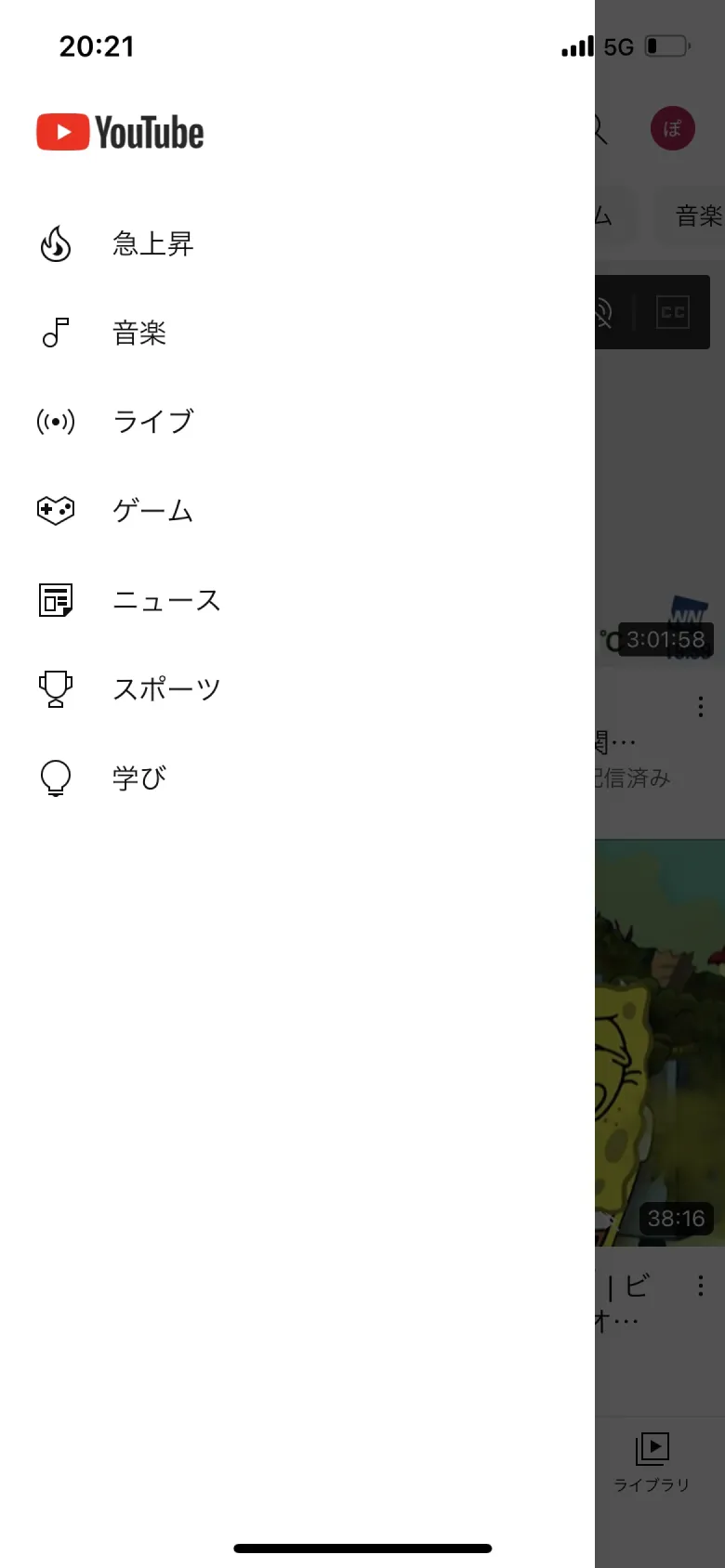Tap the music note icon for 音楽

[56, 333]
